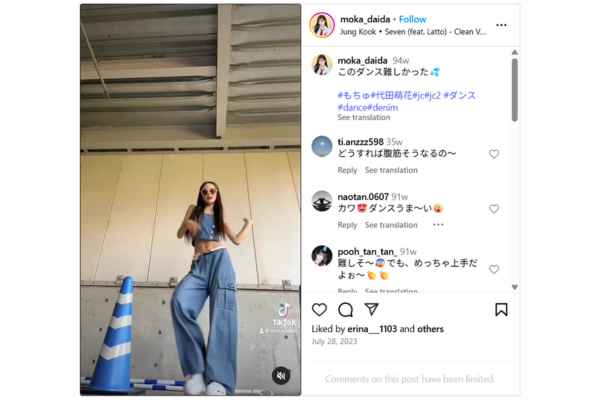Like pooh_tan_tan_'s comment
Image resolution: width=600 pixels, height=400 pixels.
(x=494, y=269)
